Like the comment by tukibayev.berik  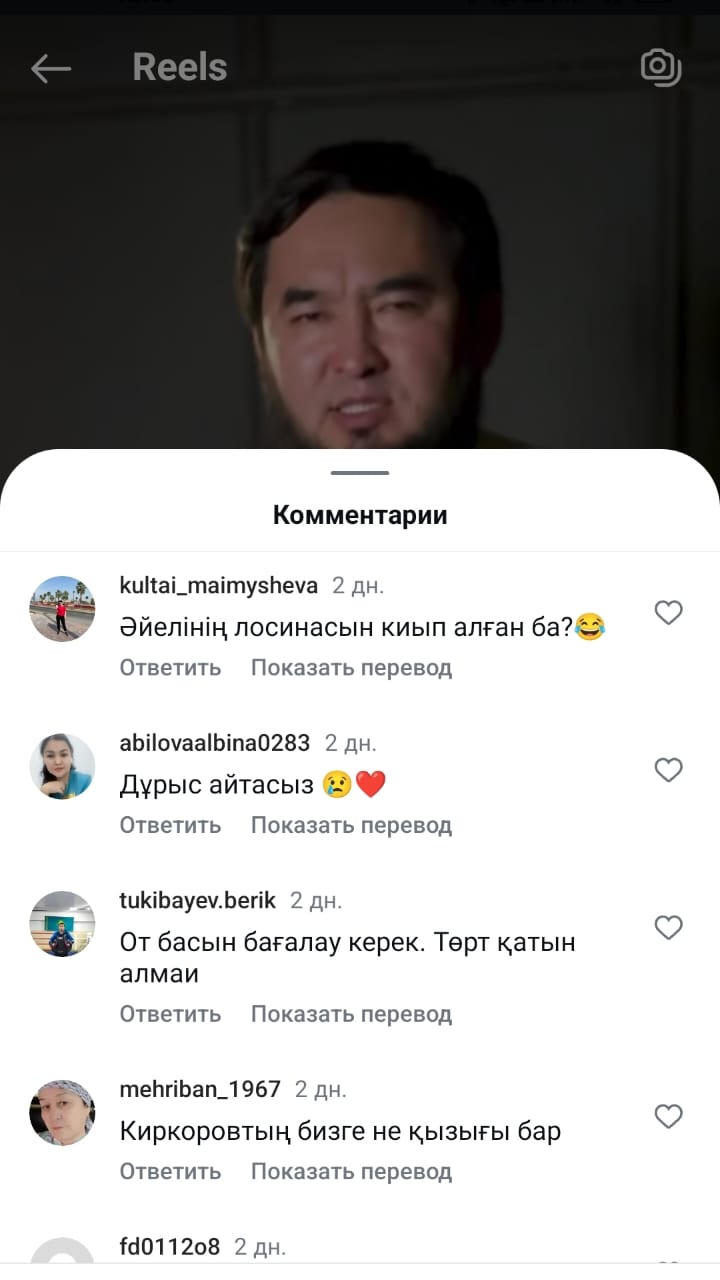click(x=668, y=927)
